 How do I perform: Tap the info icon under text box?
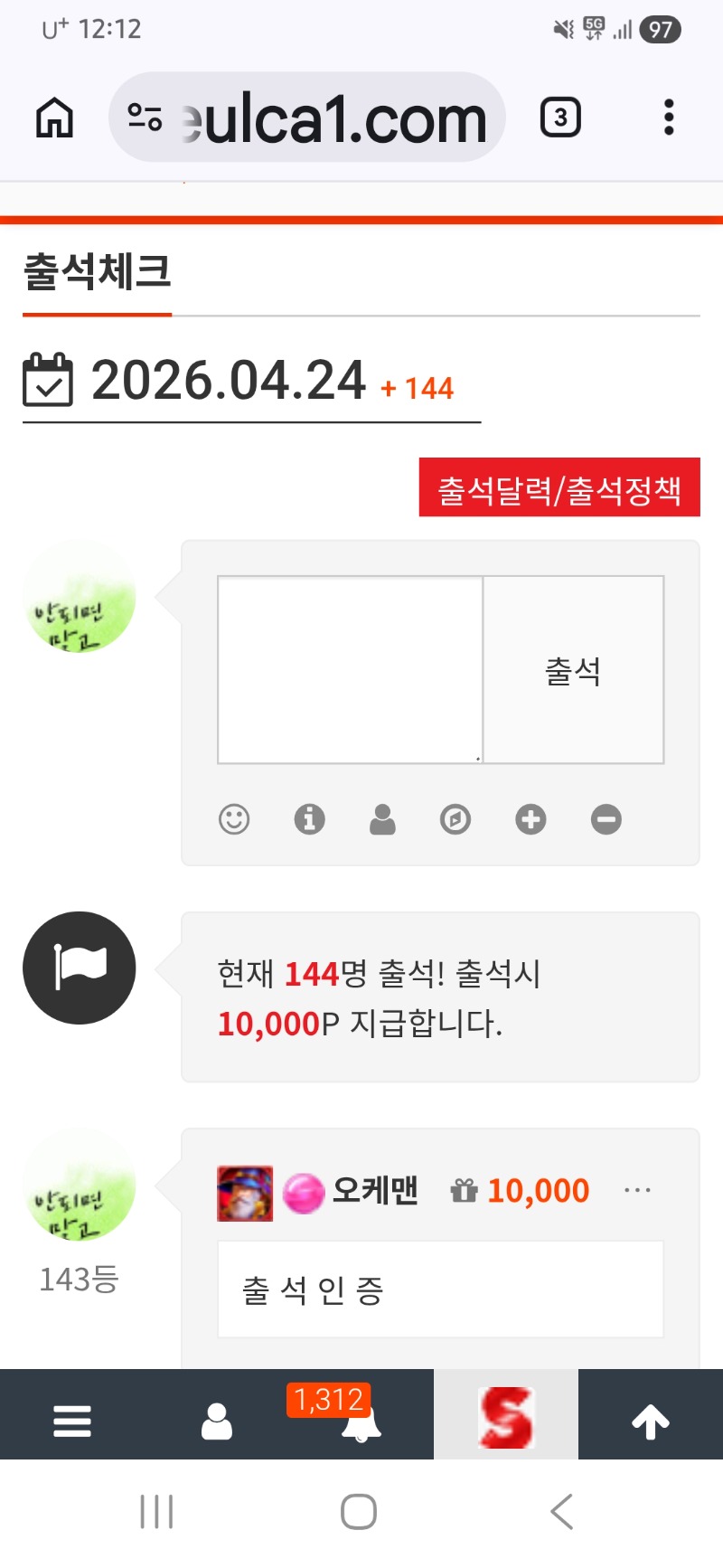(309, 819)
